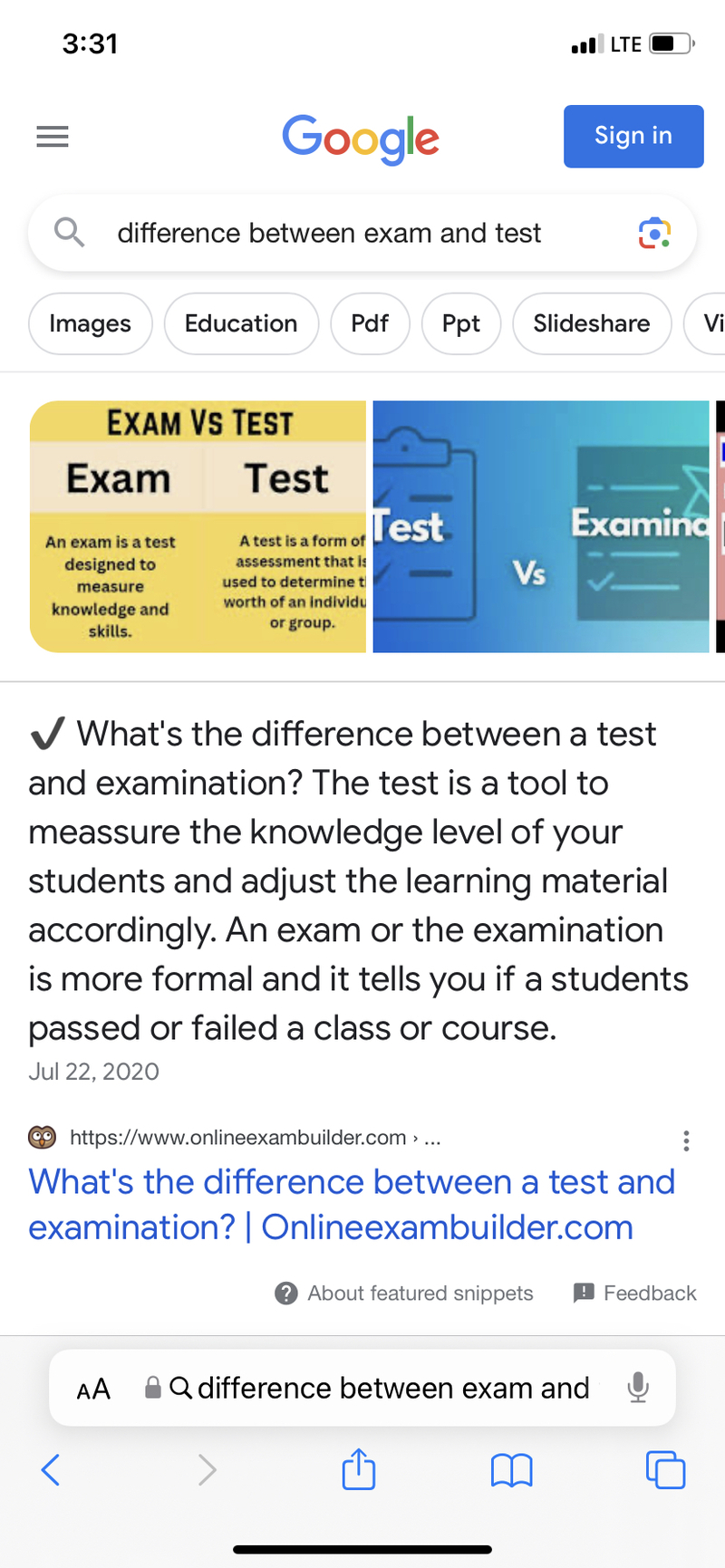
Task: Filter results by Pdf
Action: pyautogui.click(x=370, y=323)
